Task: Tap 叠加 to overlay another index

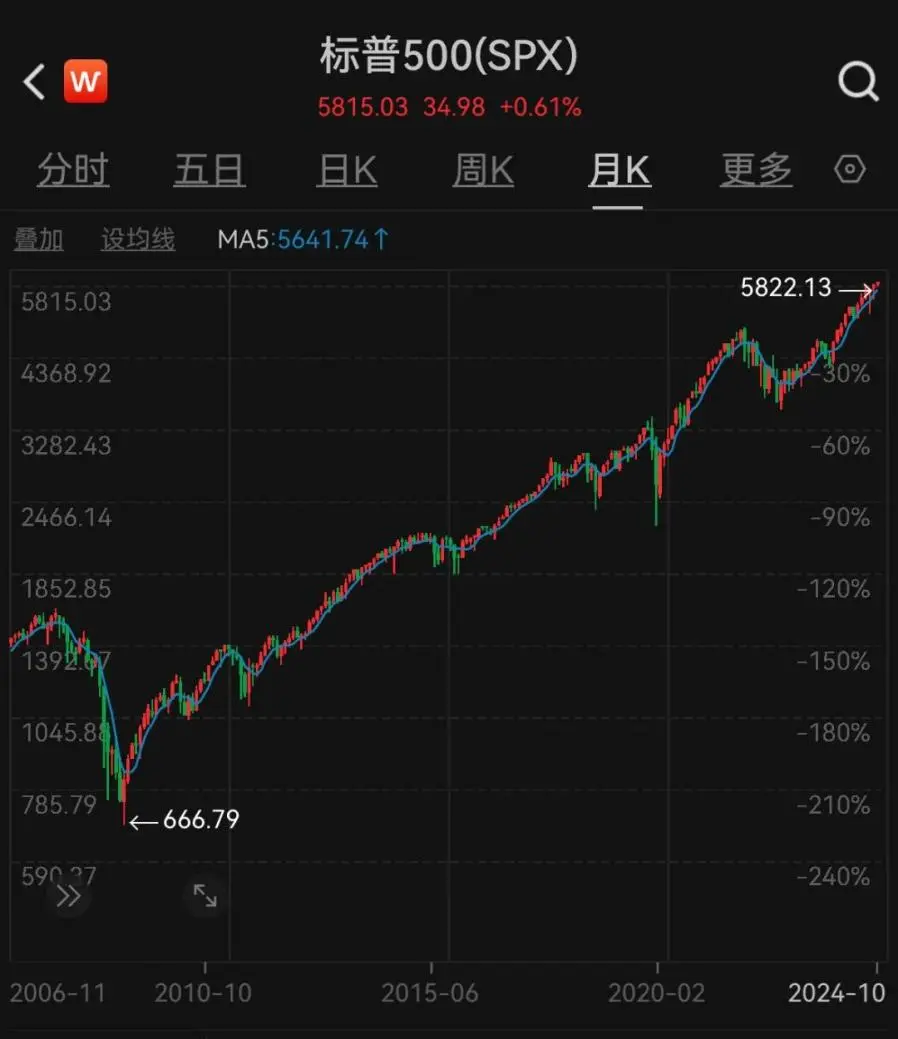Action: [x=39, y=239]
